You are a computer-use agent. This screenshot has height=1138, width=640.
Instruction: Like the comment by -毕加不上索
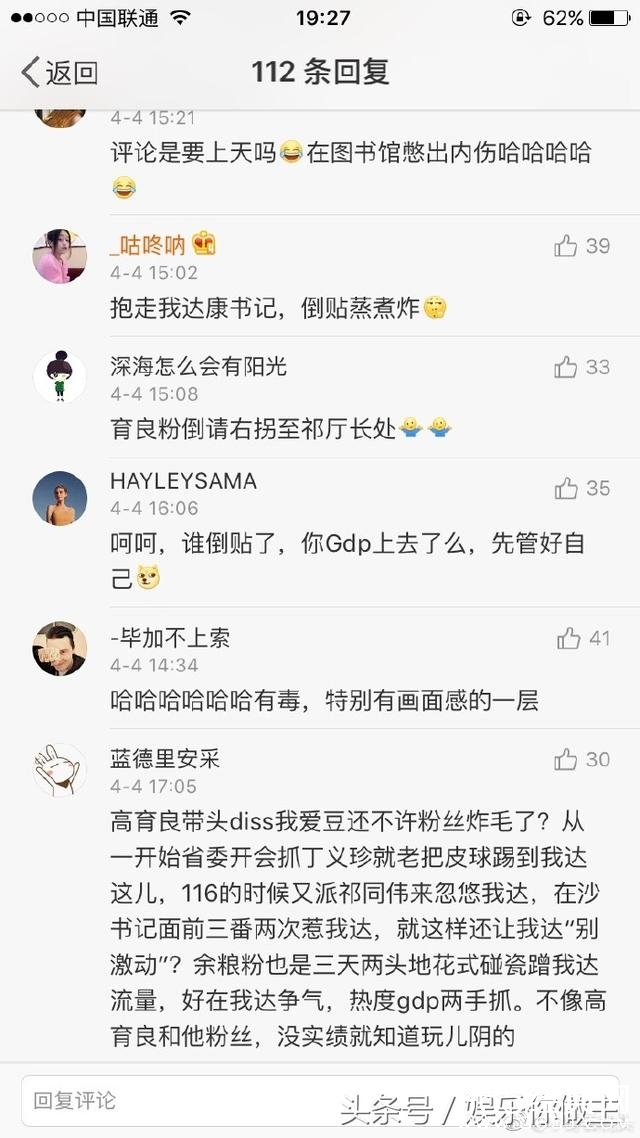568,638
